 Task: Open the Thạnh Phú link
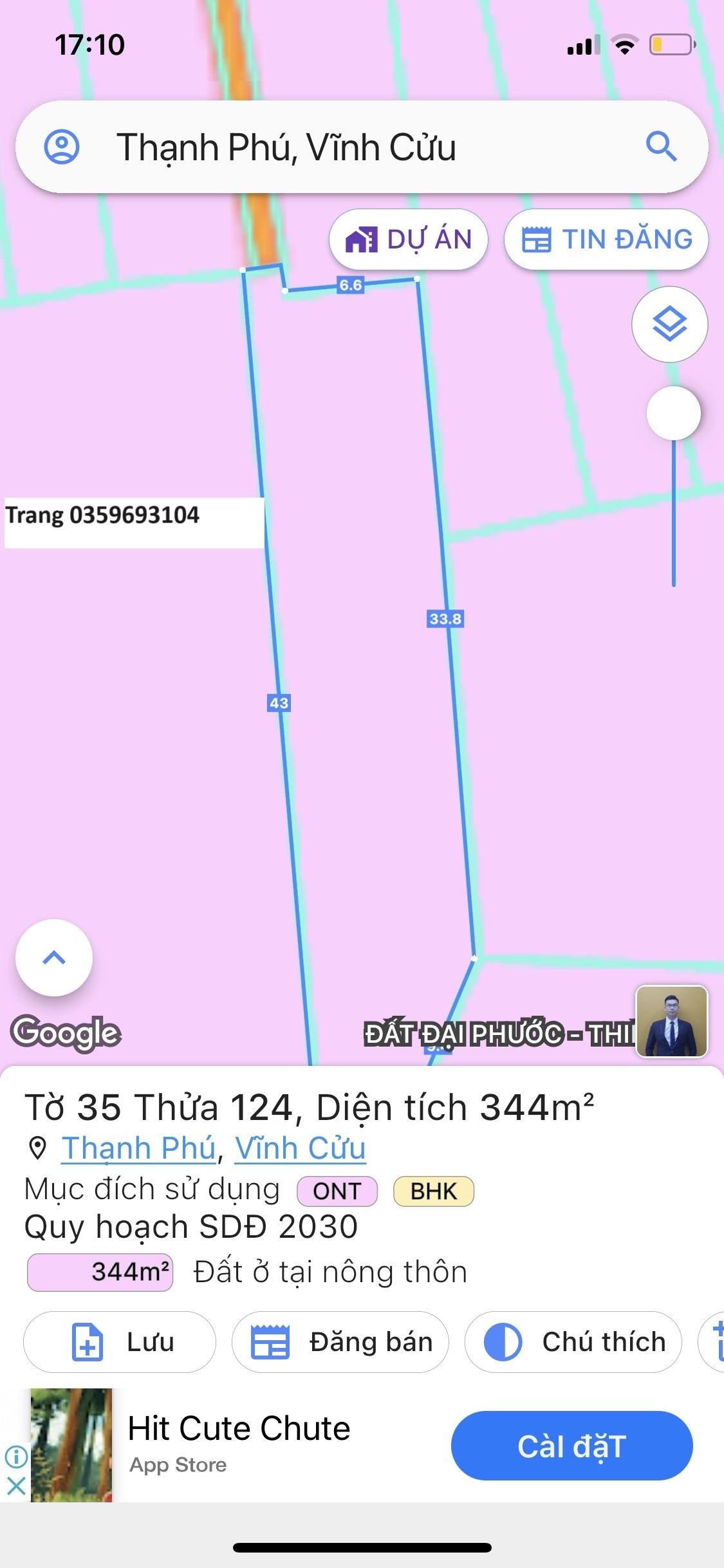tap(138, 1148)
